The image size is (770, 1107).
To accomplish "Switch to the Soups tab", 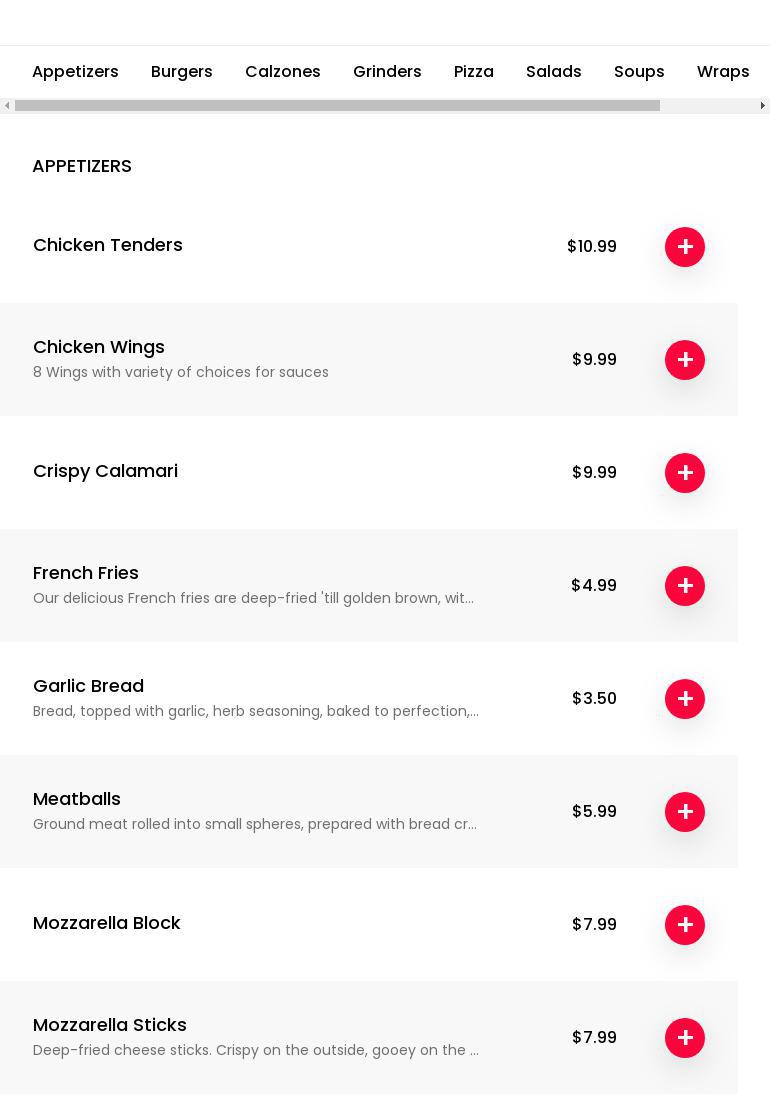I will coord(639,72).
